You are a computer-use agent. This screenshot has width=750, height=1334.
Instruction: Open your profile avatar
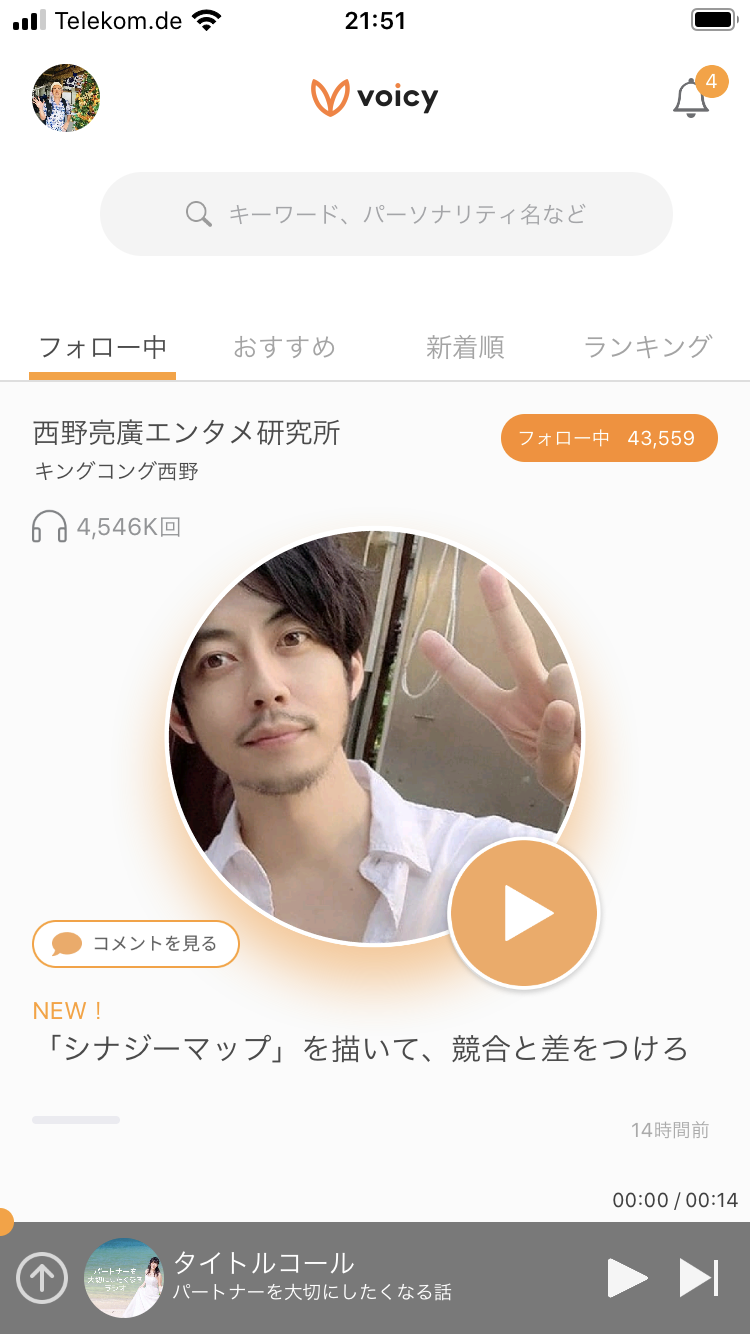66,98
